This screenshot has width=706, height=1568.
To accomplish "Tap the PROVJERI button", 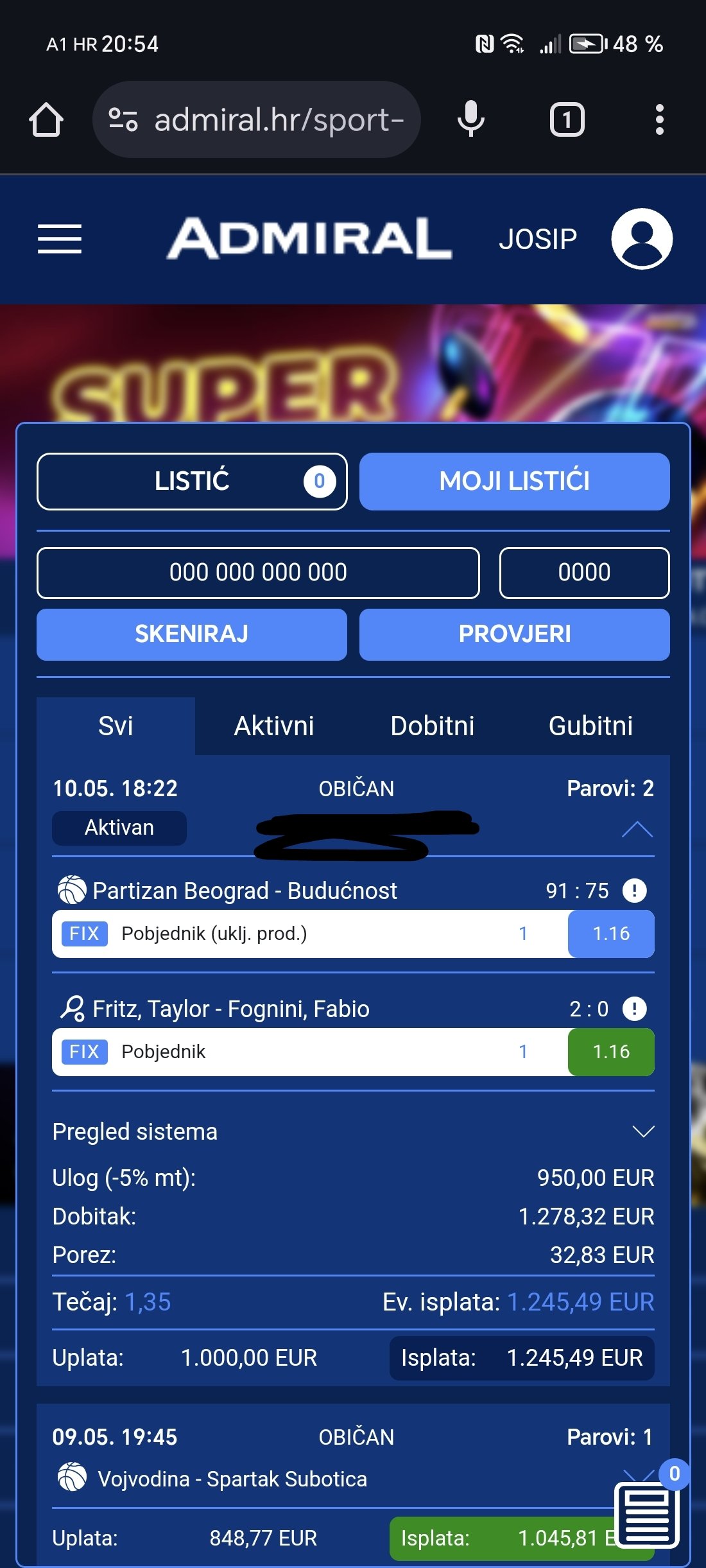I will 515,634.
